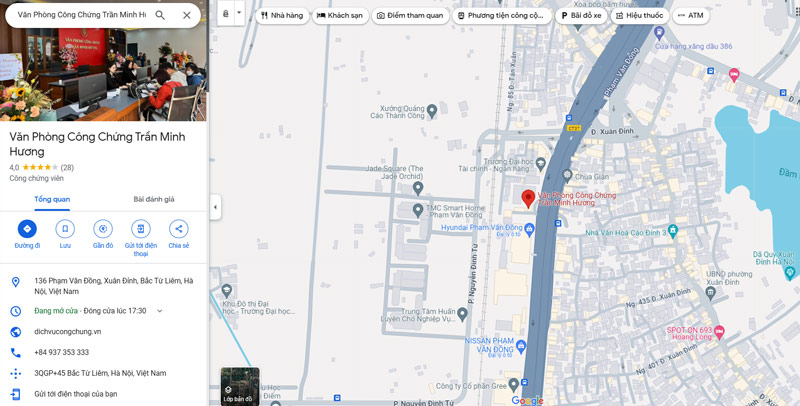Select the Tổng quan tab
The width and height of the screenshot is (800, 406).
(x=52, y=199)
